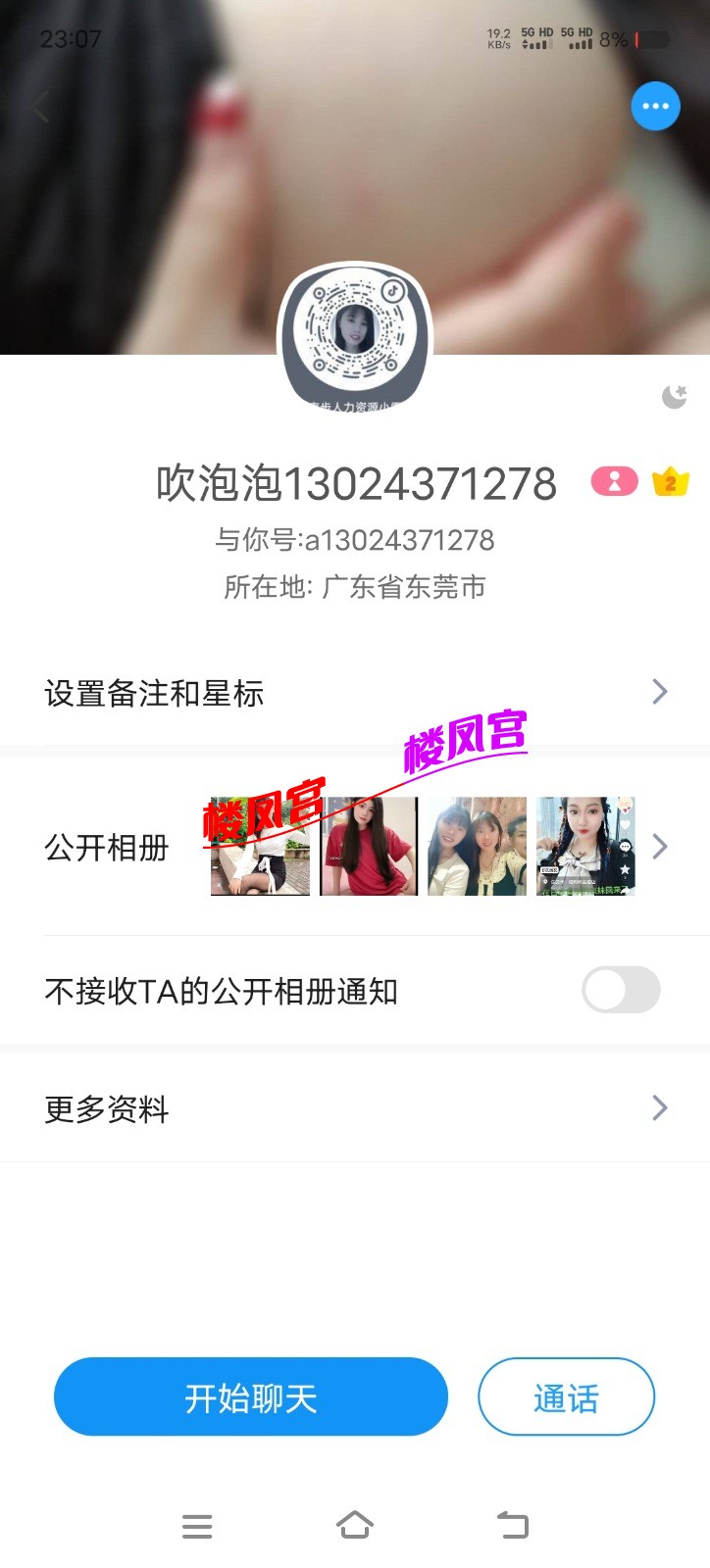
Task: Expand the 更多资料 profile details
Action: pyautogui.click(x=355, y=1108)
